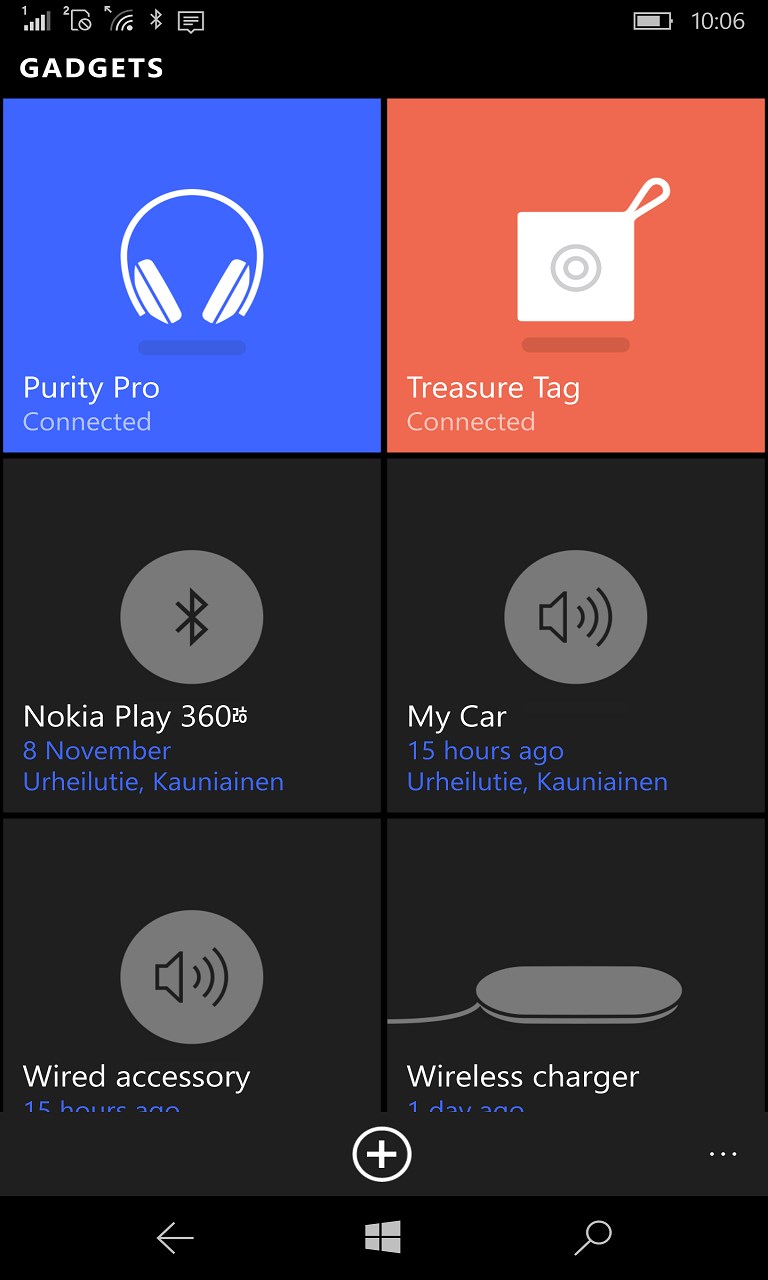The height and width of the screenshot is (1280, 768).
Task: Open the Treasure Tag tile
Action: [x=576, y=275]
